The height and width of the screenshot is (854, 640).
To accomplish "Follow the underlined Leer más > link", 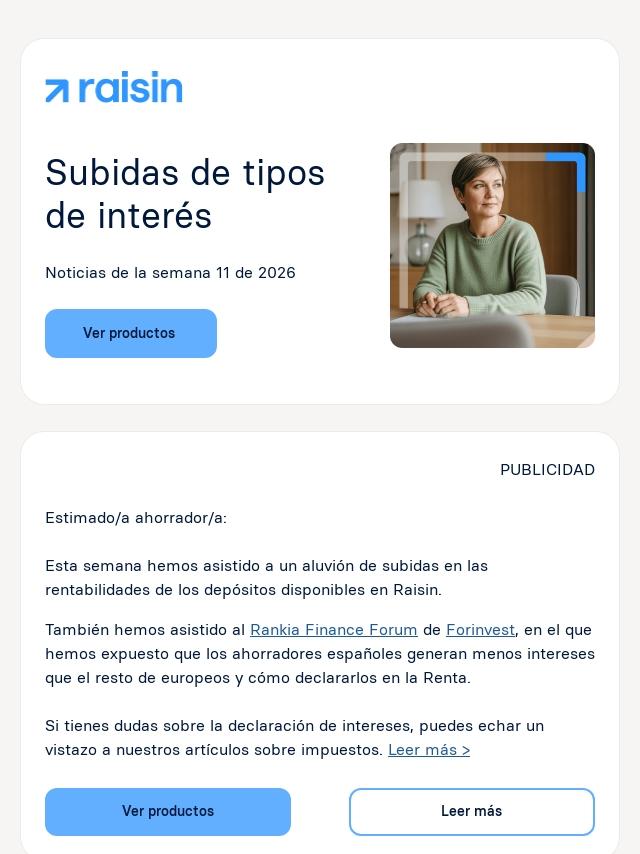I will tap(428, 750).
